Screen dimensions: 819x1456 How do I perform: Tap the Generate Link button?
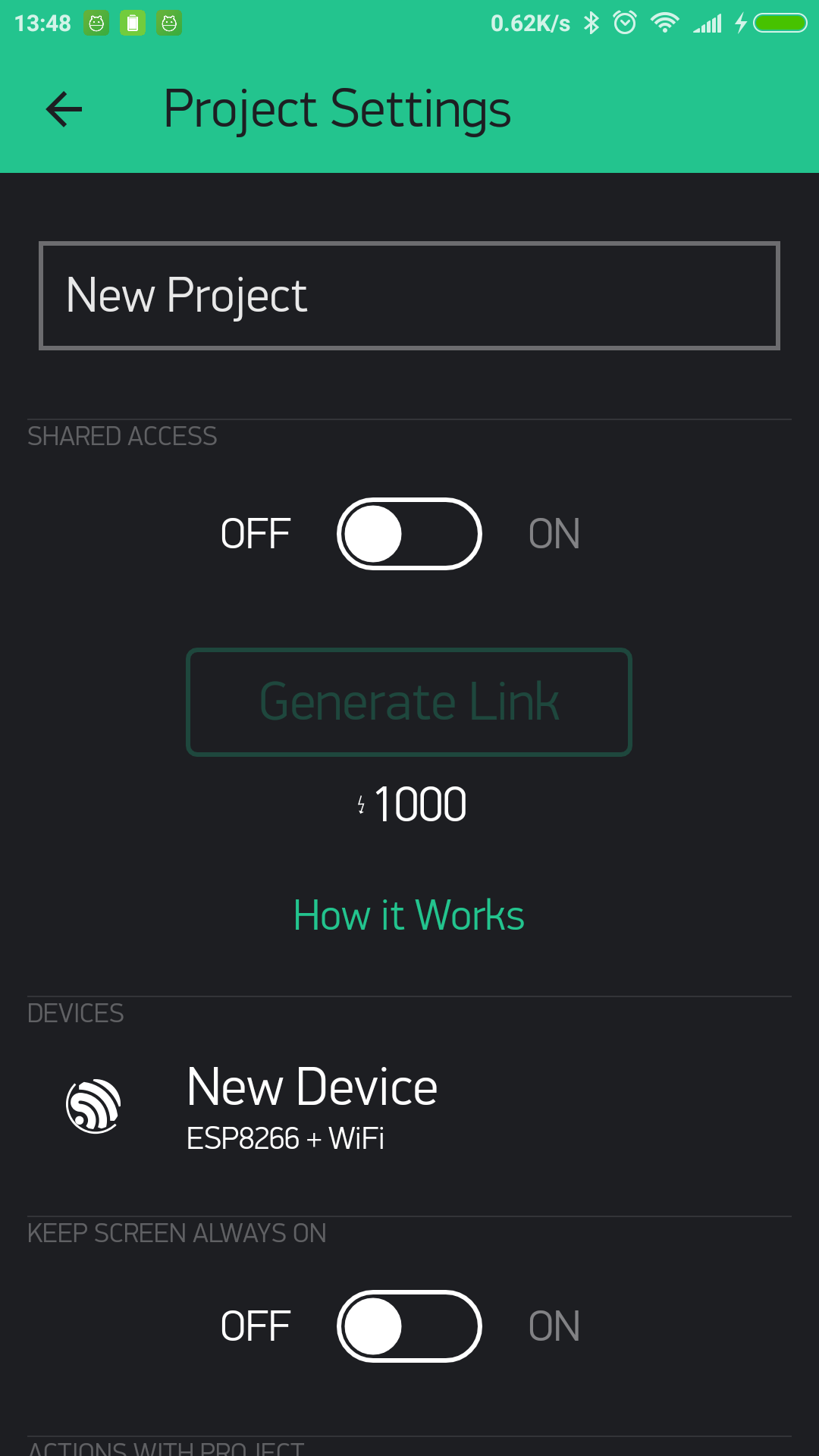click(x=409, y=701)
